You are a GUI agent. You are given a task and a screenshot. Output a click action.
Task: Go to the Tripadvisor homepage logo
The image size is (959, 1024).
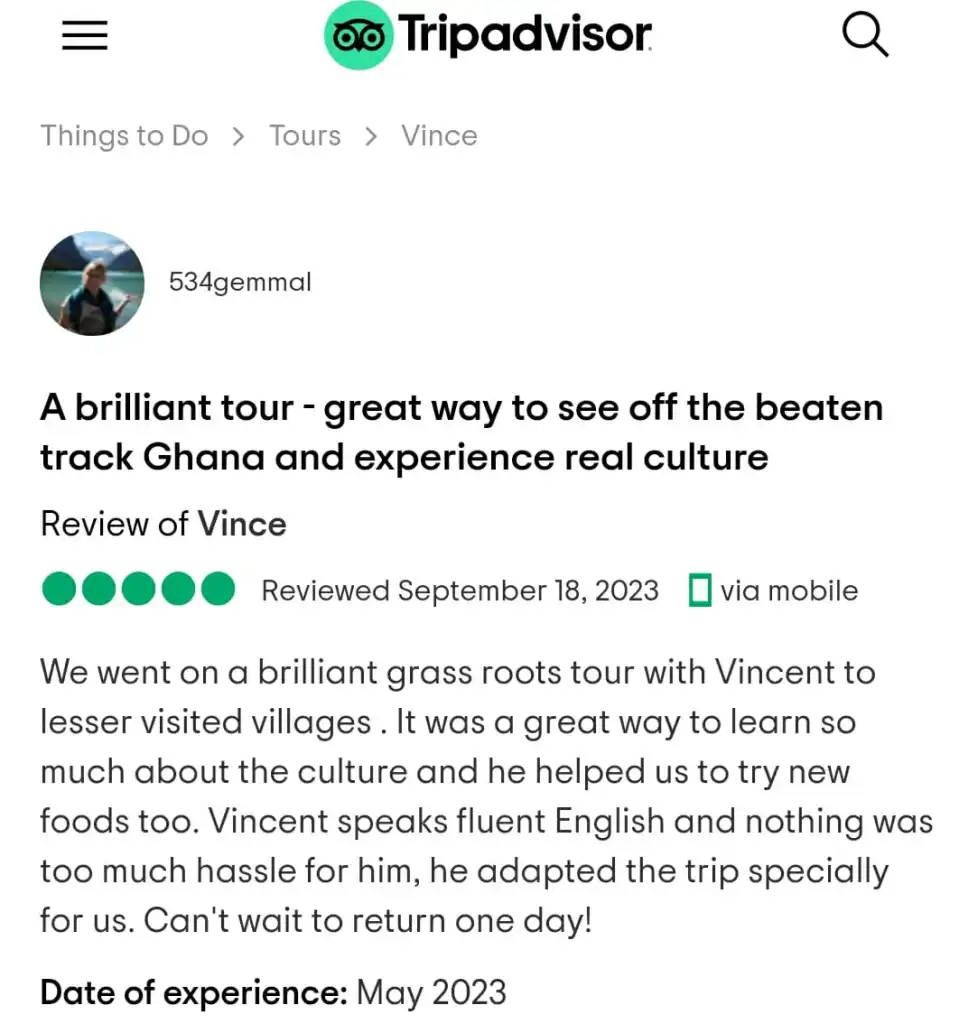click(488, 36)
